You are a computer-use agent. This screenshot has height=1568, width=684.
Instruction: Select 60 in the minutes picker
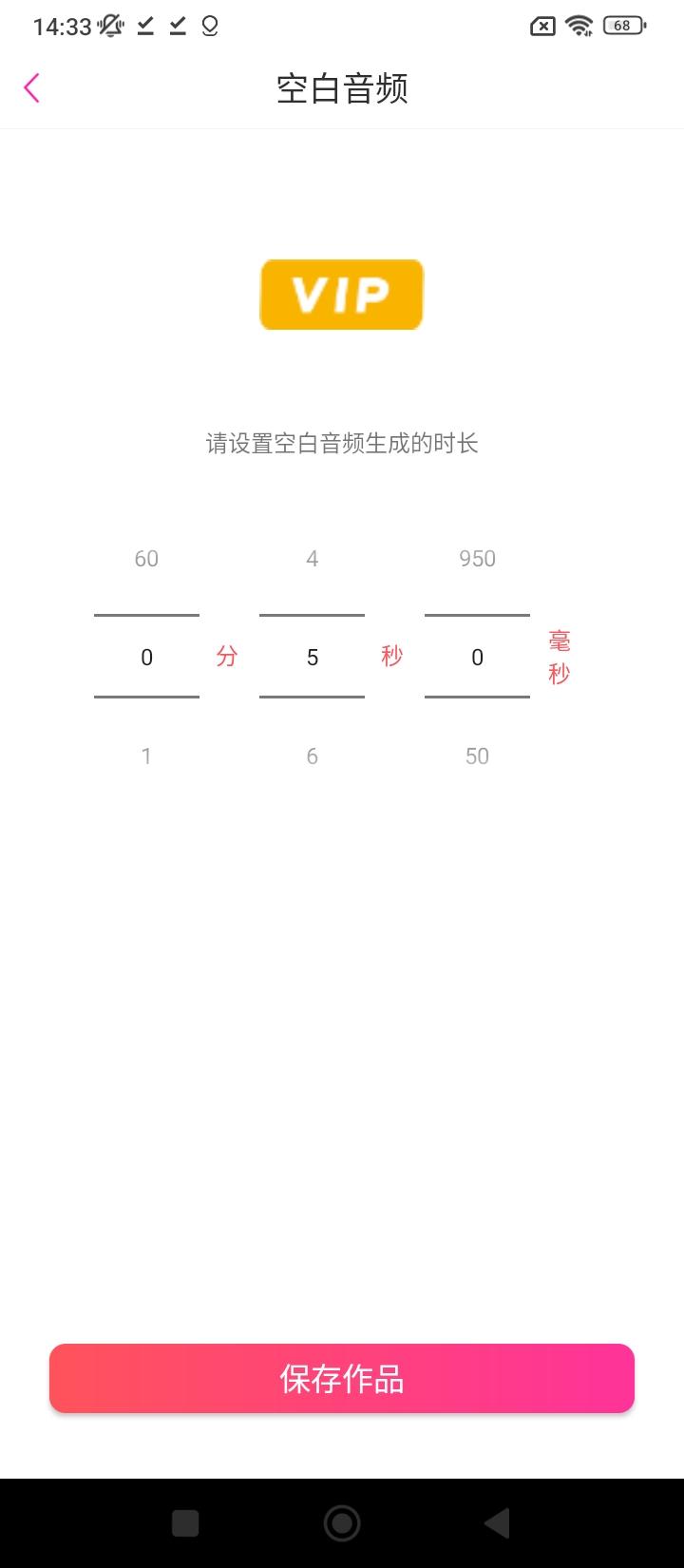(x=146, y=559)
